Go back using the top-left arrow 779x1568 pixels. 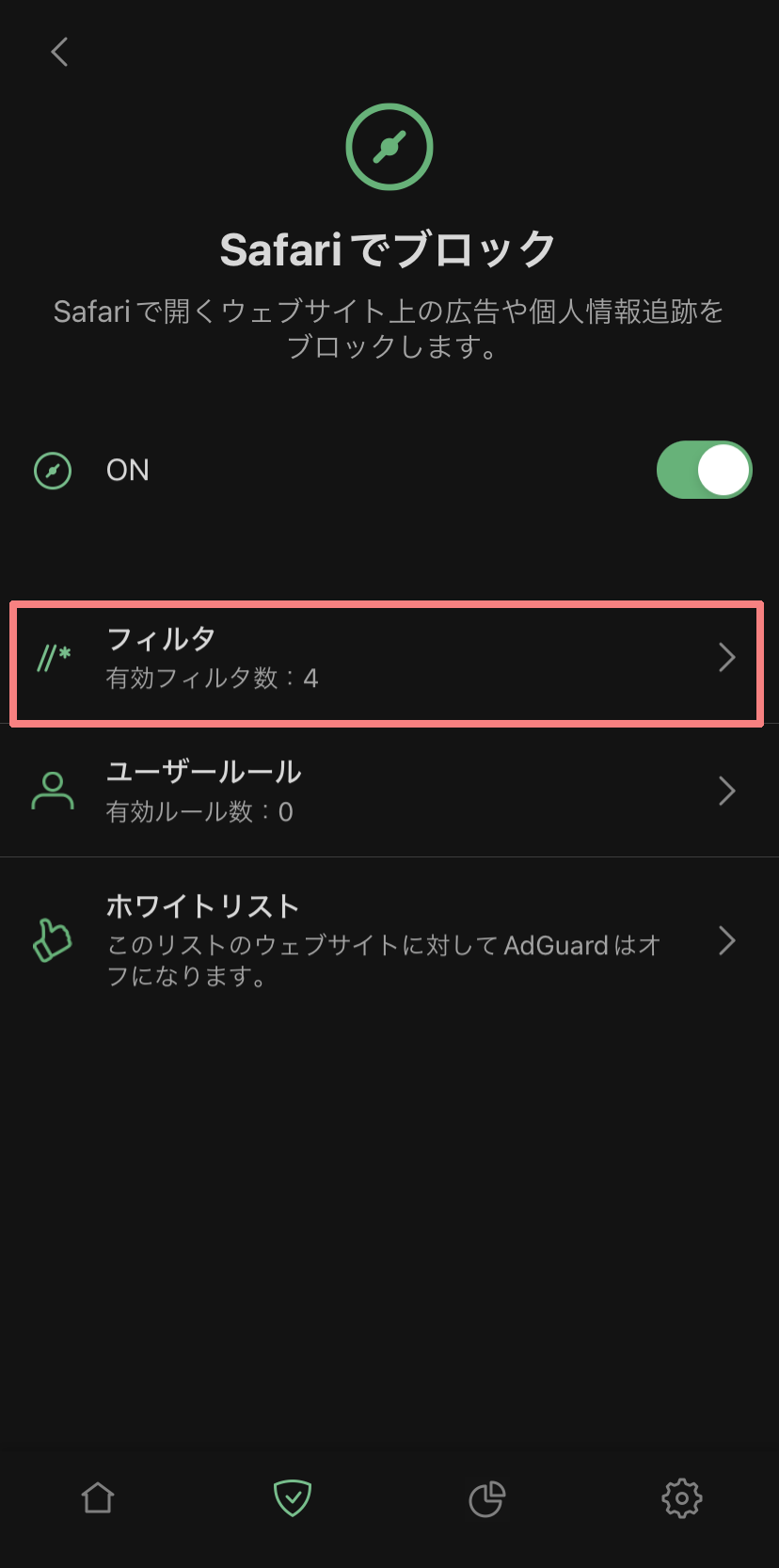[59, 52]
